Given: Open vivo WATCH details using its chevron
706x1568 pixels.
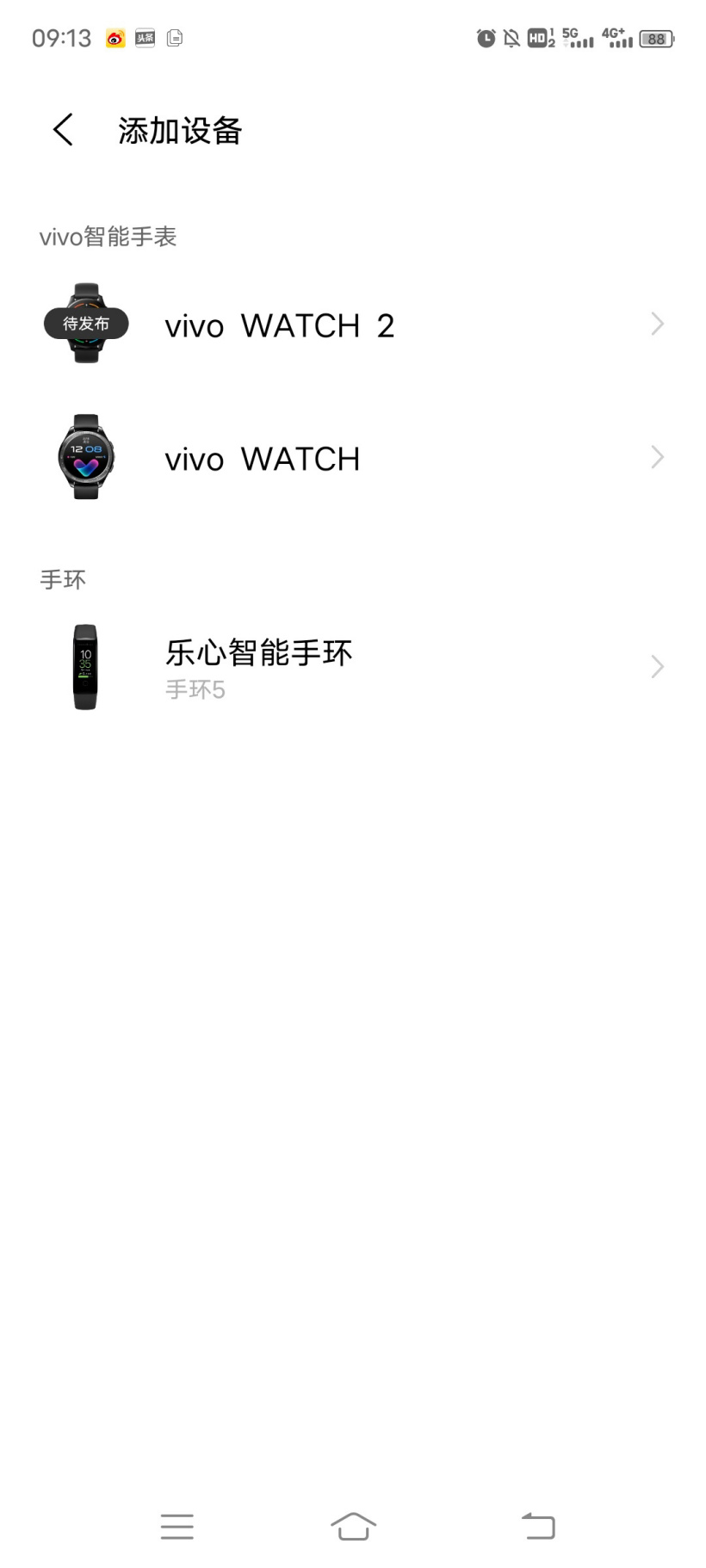Looking at the screenshot, I should click(657, 457).
